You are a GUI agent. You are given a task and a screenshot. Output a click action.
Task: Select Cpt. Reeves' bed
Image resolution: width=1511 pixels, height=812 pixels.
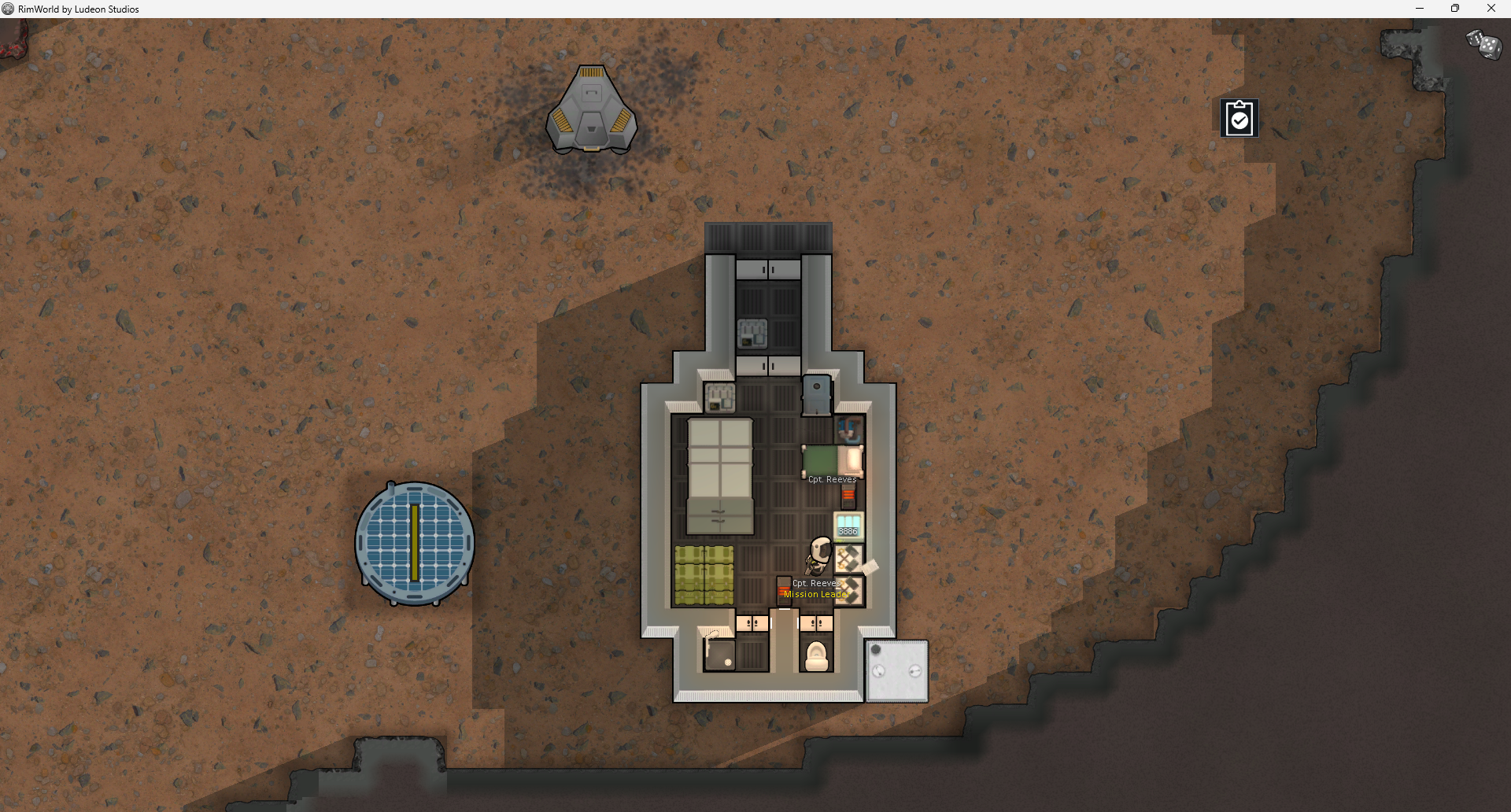pos(833,461)
